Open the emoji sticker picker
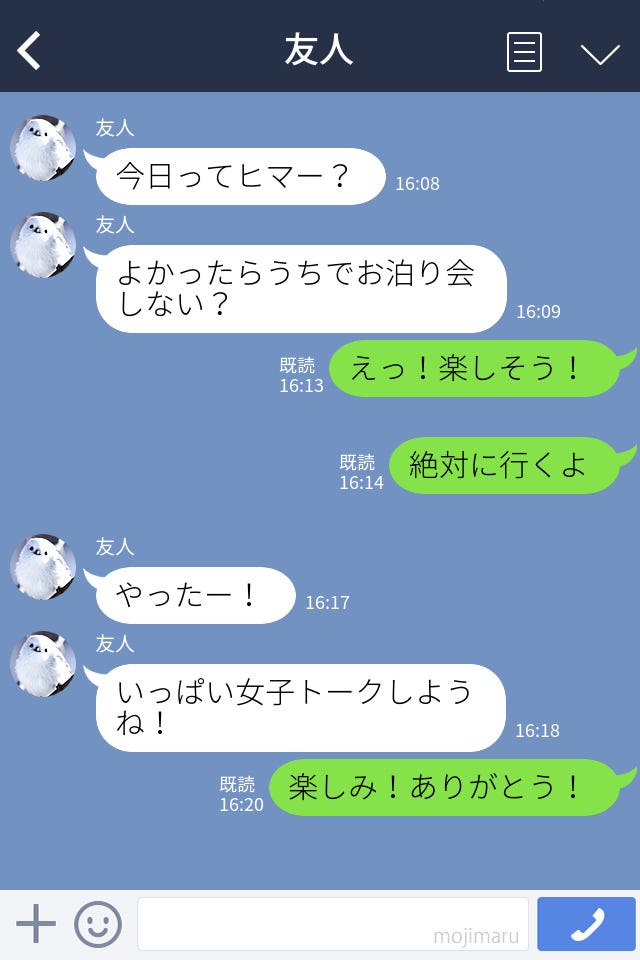The height and width of the screenshot is (960, 640). 98,923
